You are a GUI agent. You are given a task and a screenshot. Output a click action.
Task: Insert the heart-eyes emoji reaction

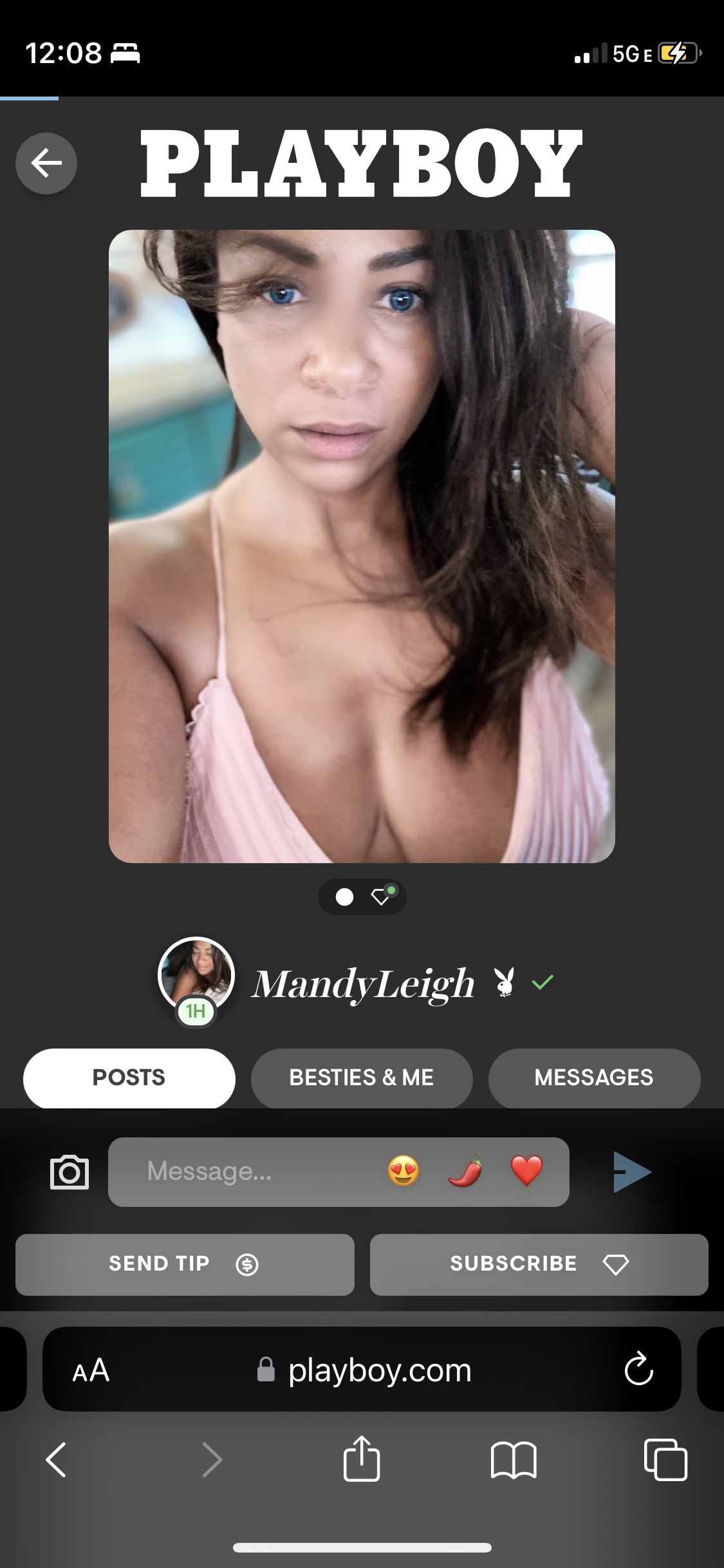[404, 1171]
